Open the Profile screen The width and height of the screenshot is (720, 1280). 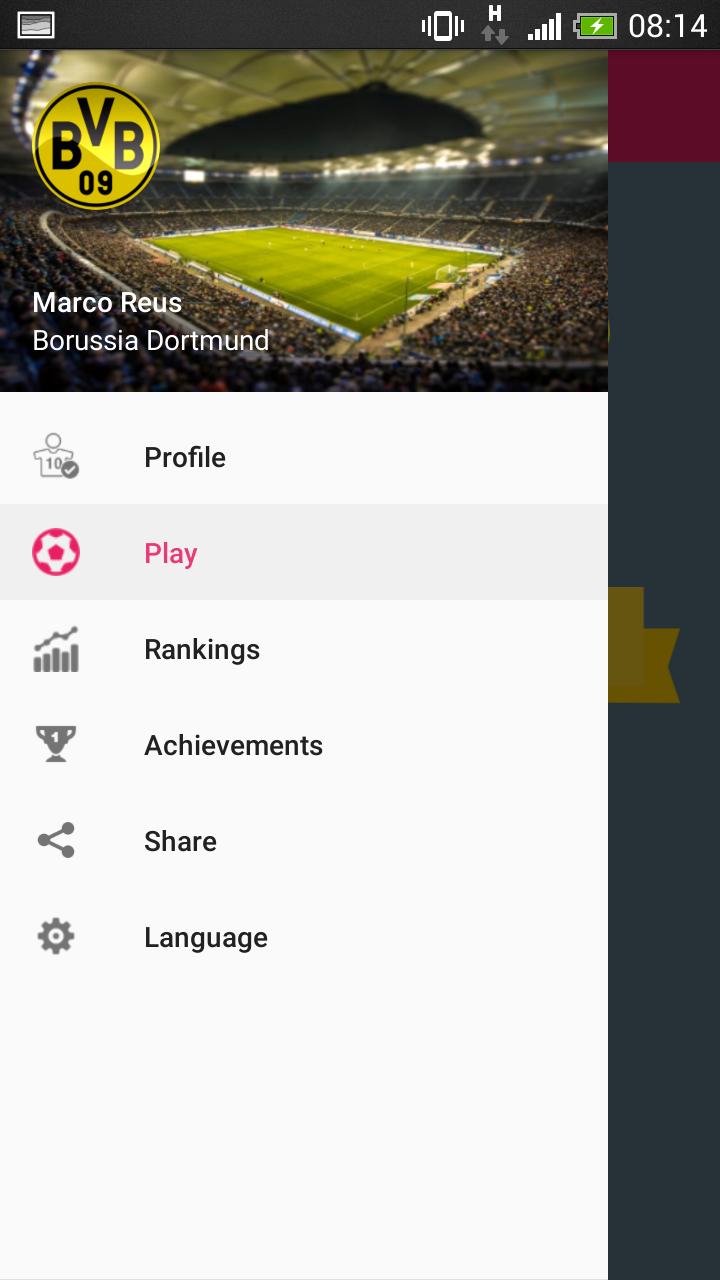pos(185,457)
